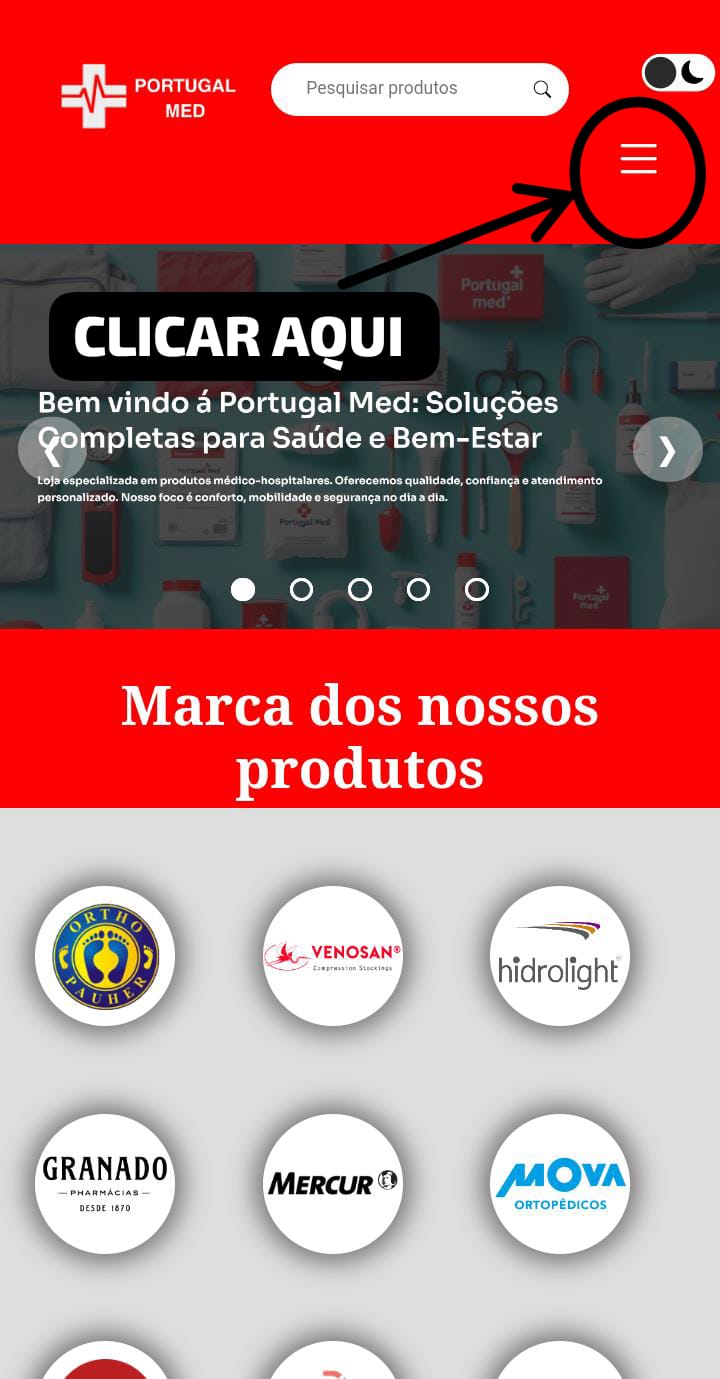Click the magnifying glass search icon

pyautogui.click(x=542, y=89)
